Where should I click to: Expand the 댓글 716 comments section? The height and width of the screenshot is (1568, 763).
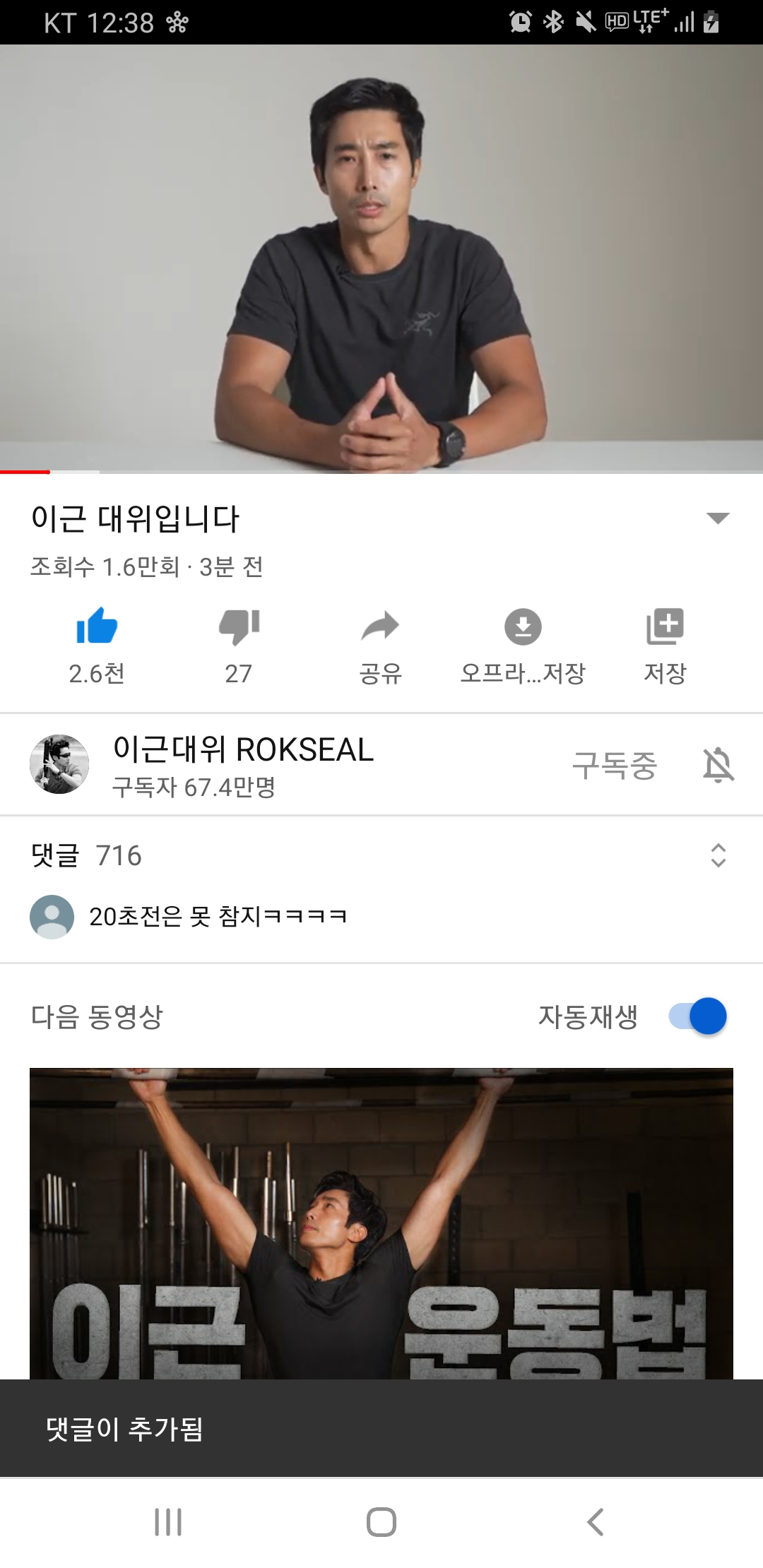381,855
